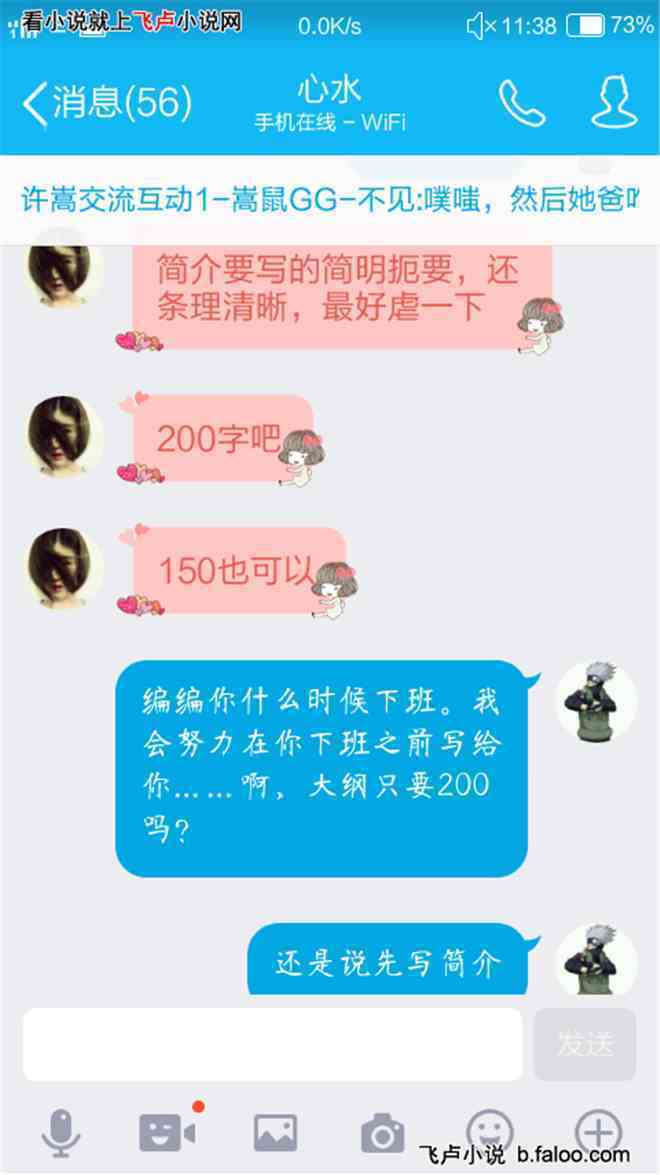Screen dimensions: 660x1175
Task: Start a voice call with 心水
Action: 521,102
